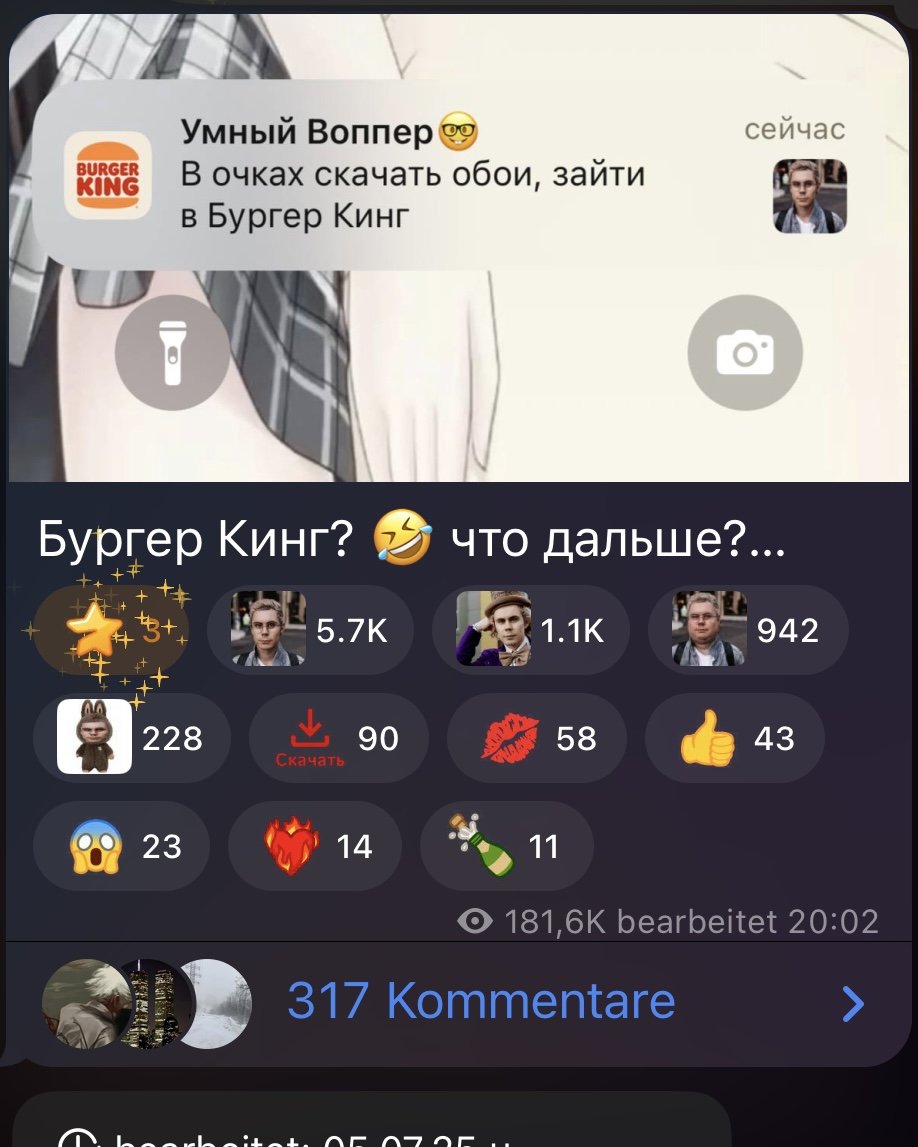918x1147 pixels.
Task: Give a thumbs up reaction with 43
Action: click(x=735, y=739)
